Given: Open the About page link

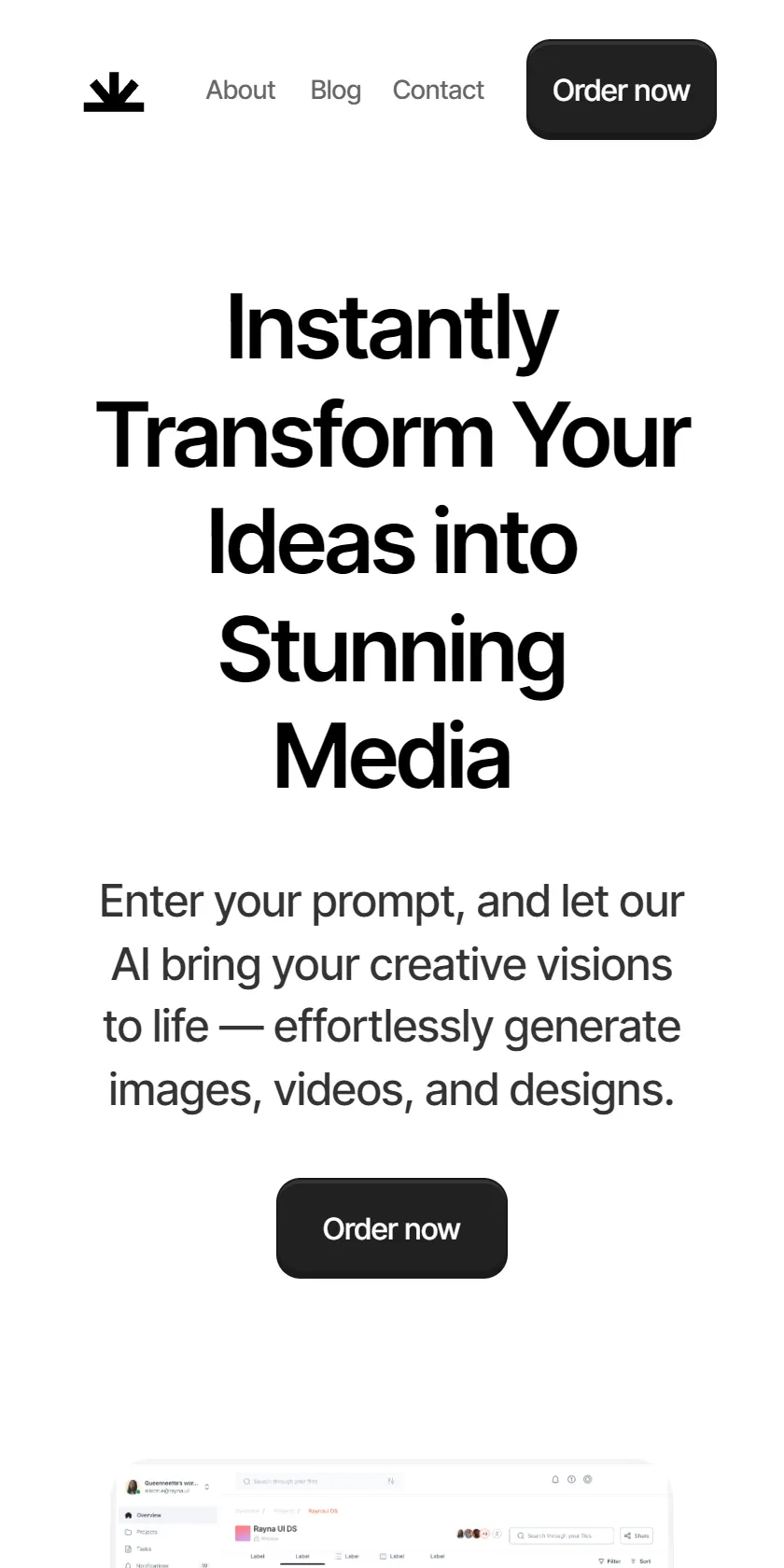Looking at the screenshot, I should pos(240,90).
